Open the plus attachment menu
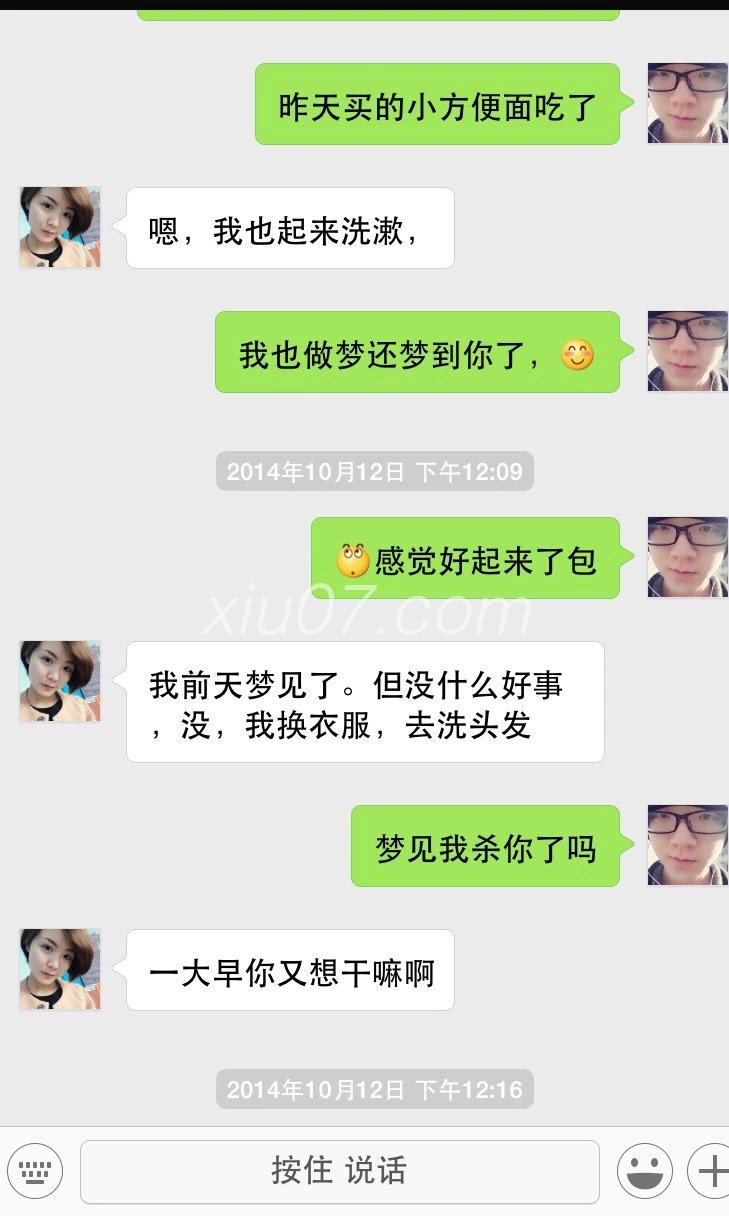This screenshot has height=1216, width=729. click(x=711, y=1171)
